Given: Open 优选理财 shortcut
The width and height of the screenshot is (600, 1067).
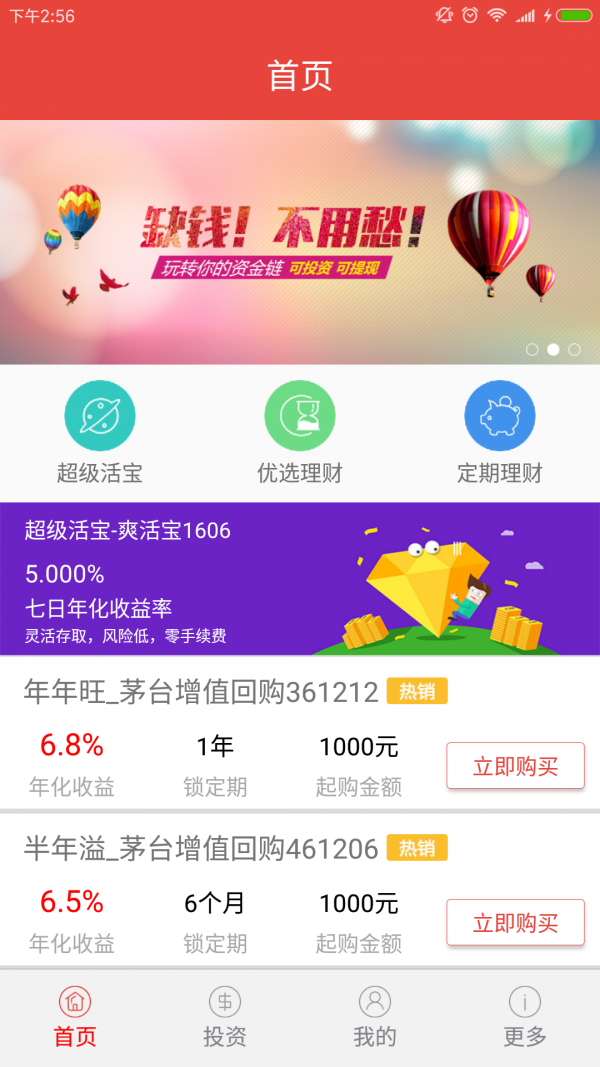Looking at the screenshot, I should (x=300, y=432).
